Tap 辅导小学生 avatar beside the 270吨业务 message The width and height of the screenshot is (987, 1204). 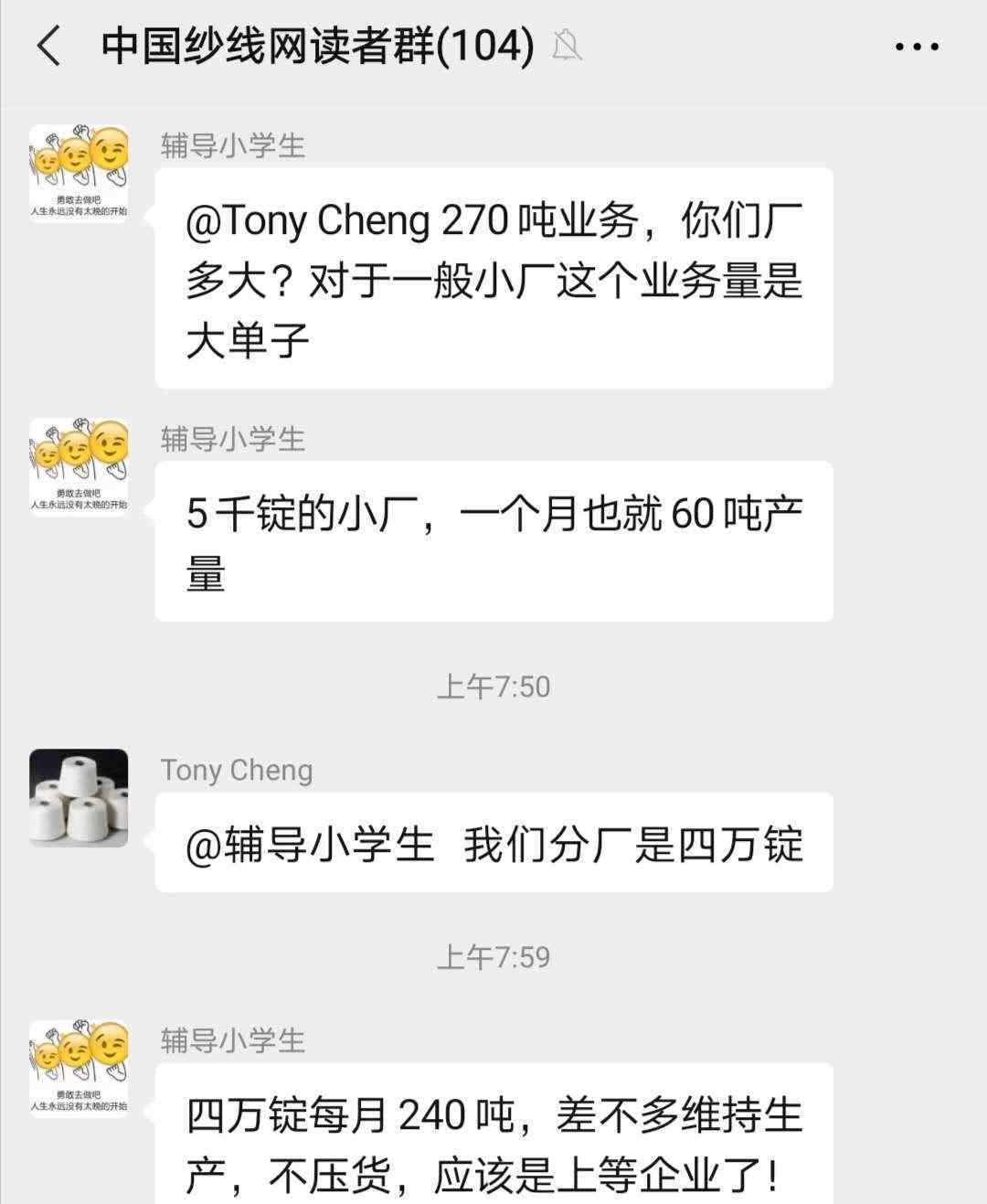(x=79, y=174)
